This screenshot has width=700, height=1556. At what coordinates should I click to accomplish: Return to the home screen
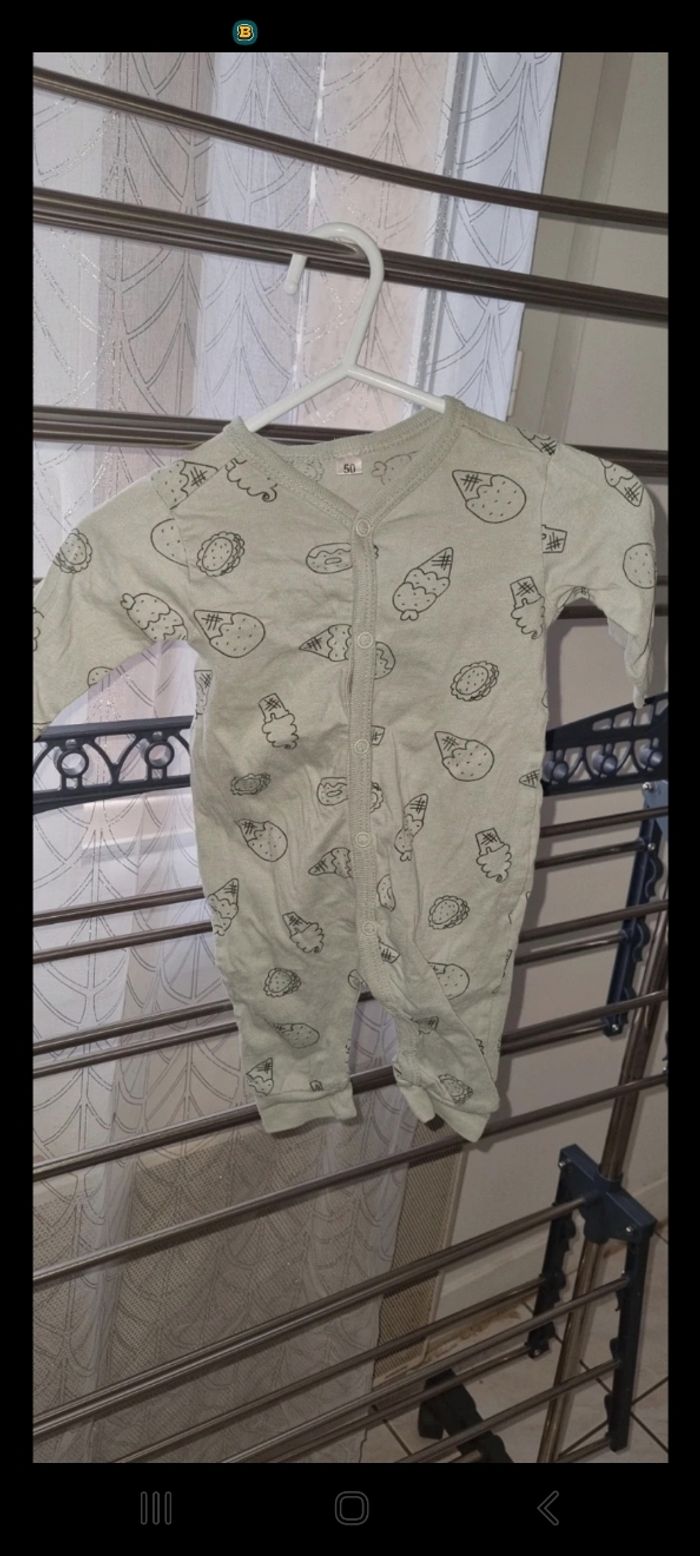(x=351, y=1508)
